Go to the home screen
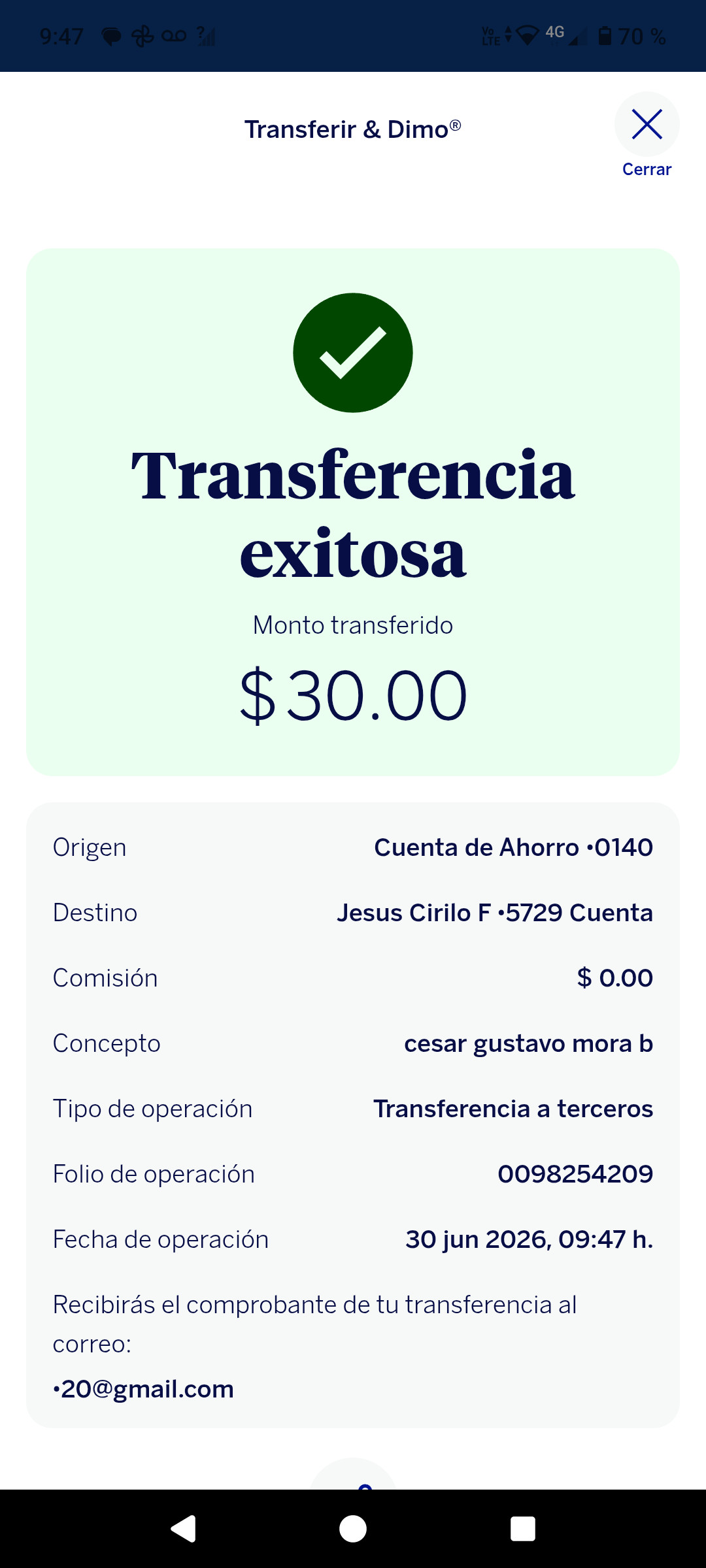The image size is (706, 1568). tap(353, 1528)
